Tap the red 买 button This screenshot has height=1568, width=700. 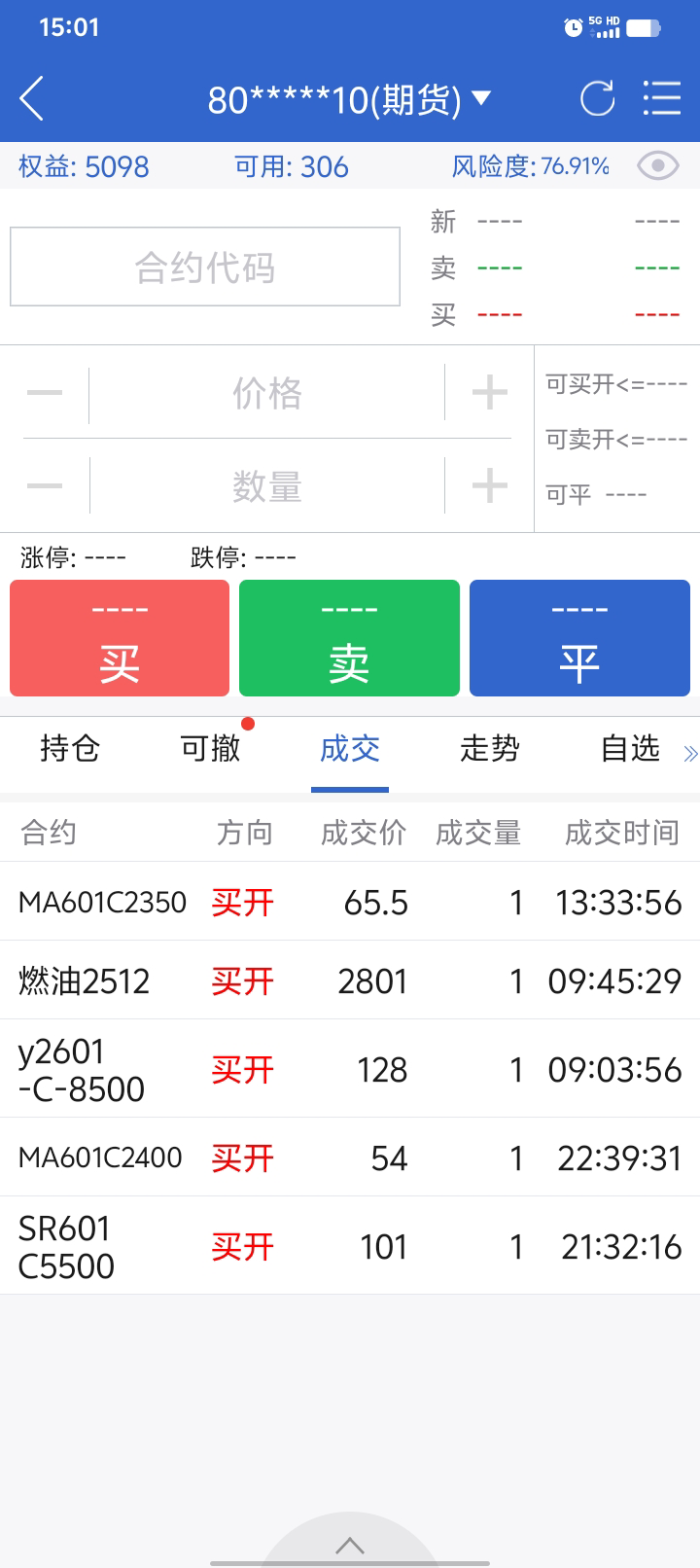pyautogui.click(x=120, y=638)
